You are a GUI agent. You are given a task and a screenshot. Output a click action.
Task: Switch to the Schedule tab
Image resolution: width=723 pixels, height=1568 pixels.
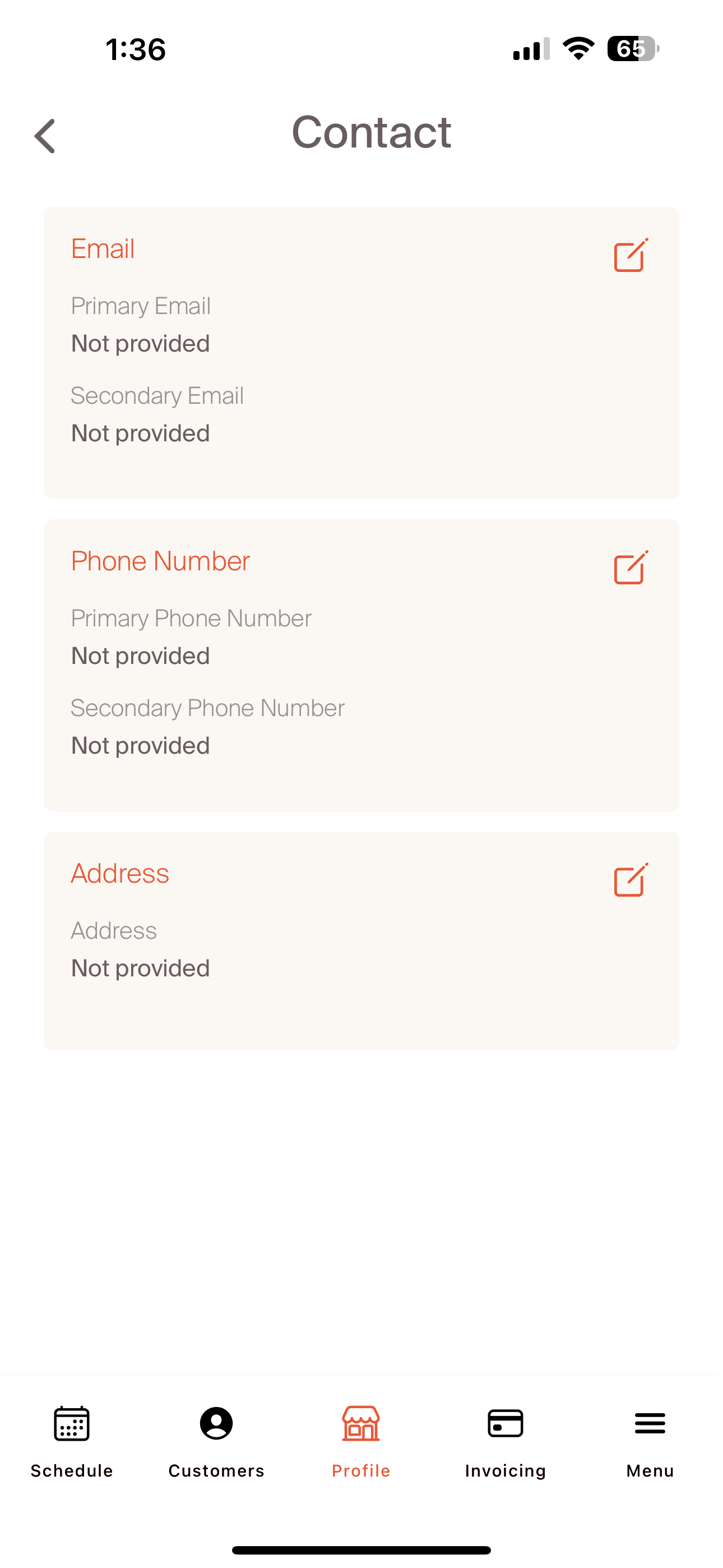(x=72, y=1441)
